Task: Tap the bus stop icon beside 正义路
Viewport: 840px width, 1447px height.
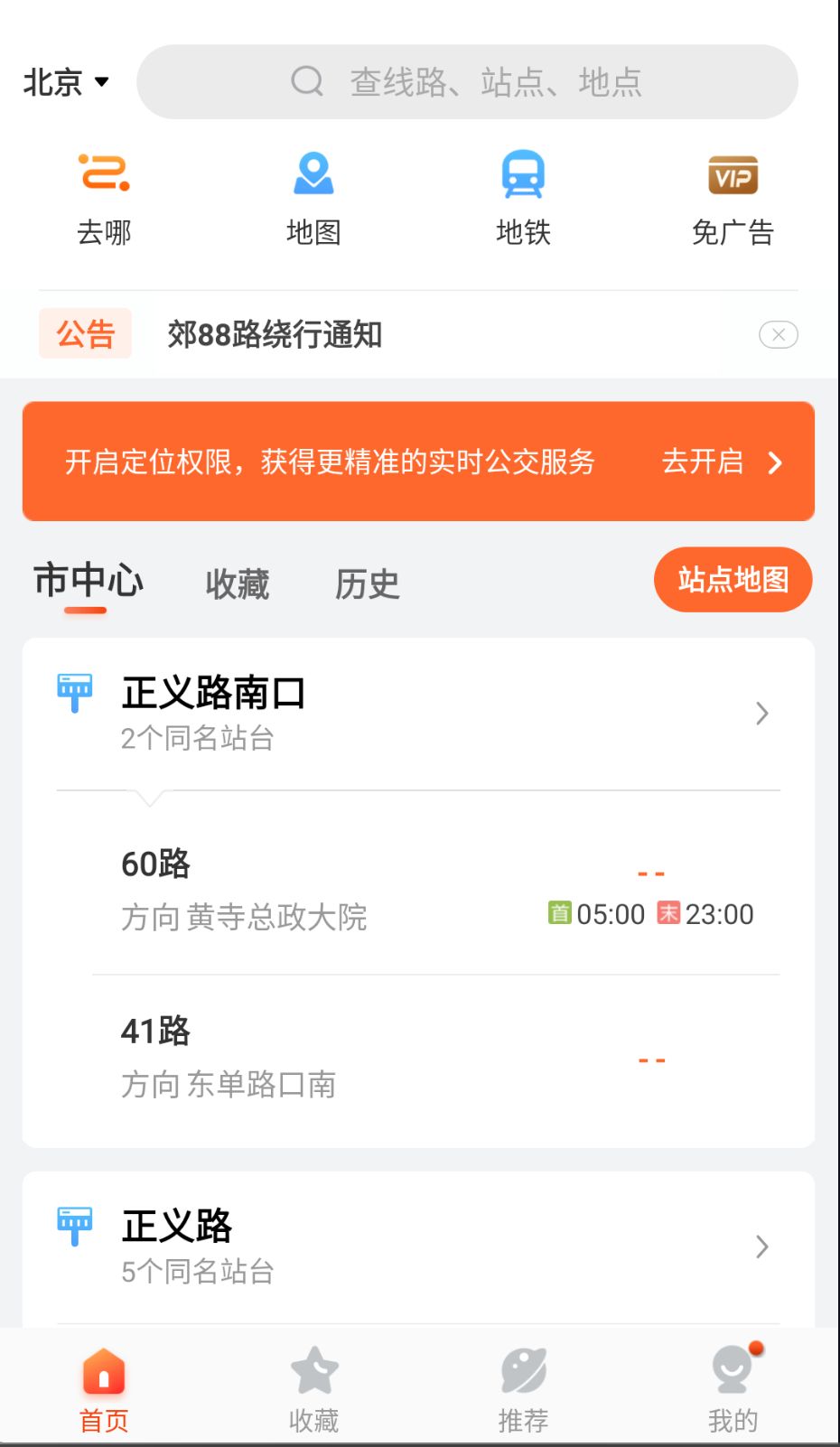Action: (x=75, y=1226)
